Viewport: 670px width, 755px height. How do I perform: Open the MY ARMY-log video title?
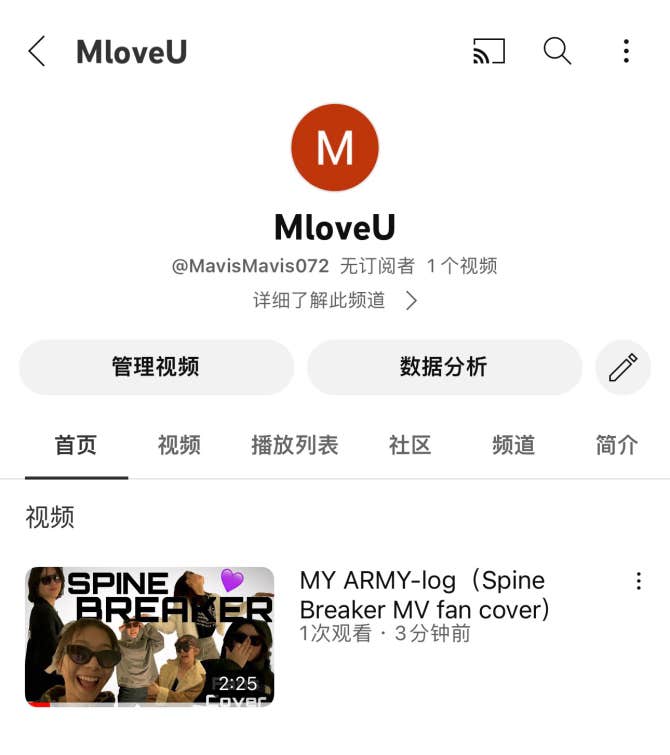[424, 594]
